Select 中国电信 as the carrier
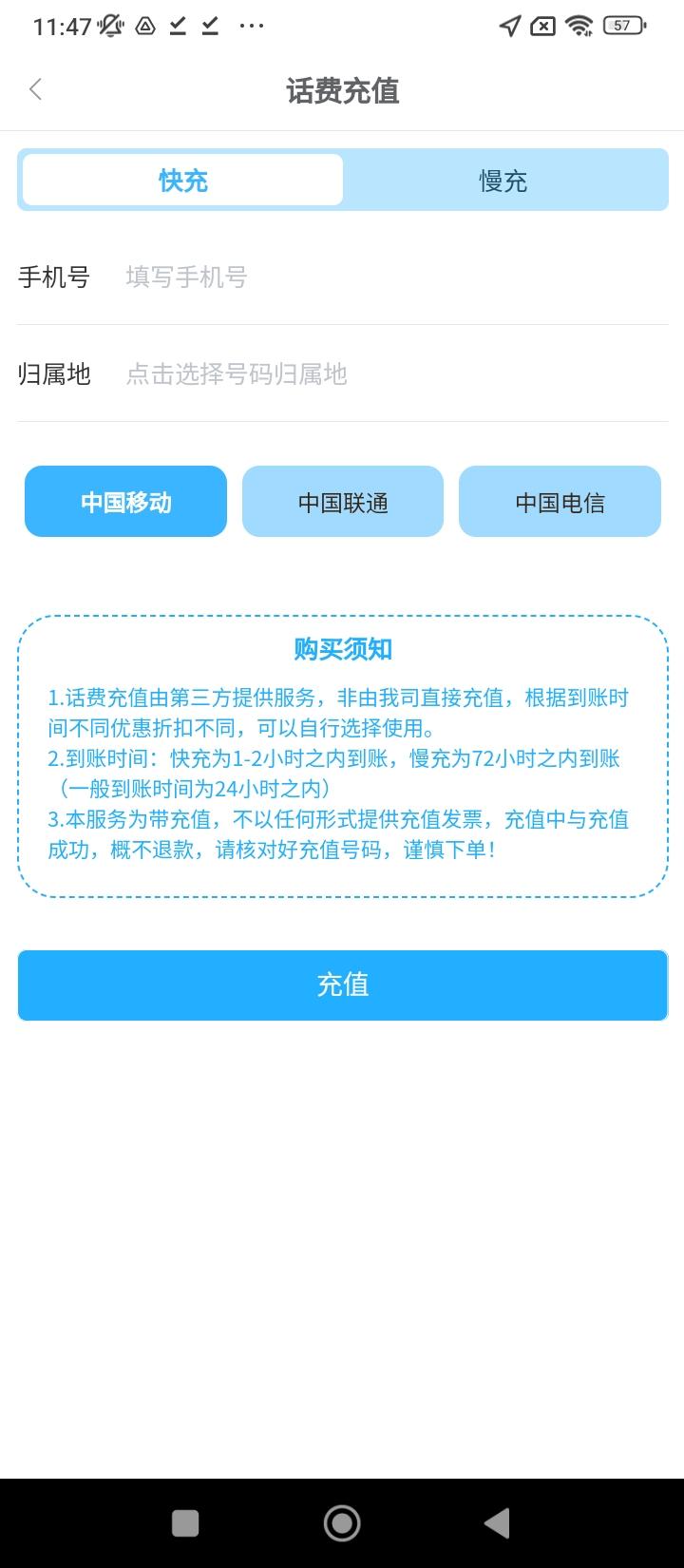The width and height of the screenshot is (684, 1568). (560, 501)
